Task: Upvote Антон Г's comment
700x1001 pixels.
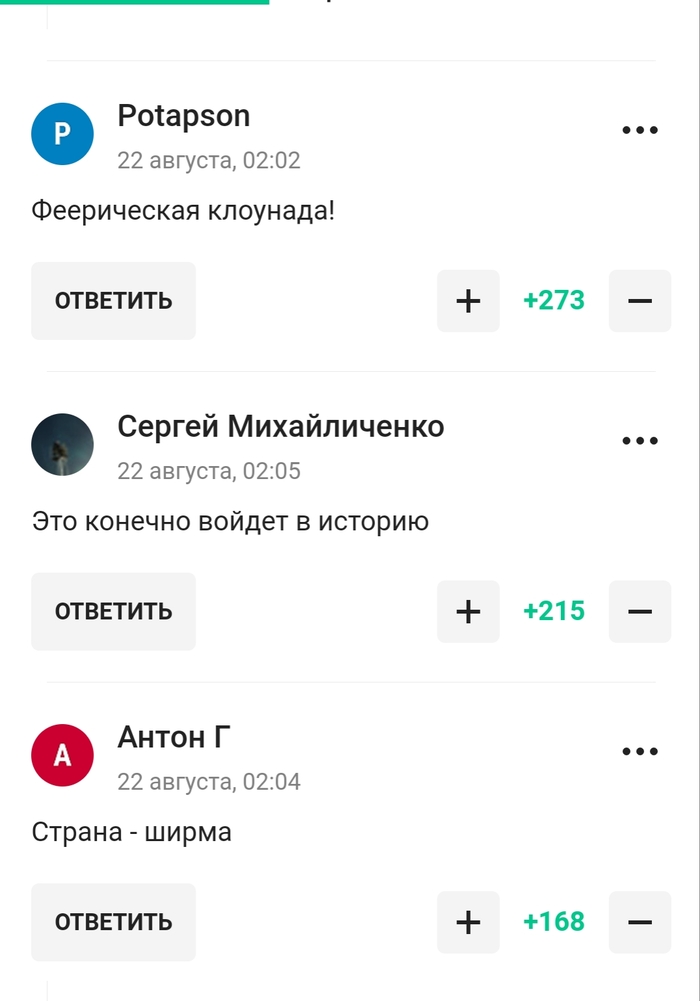Action: [x=468, y=922]
